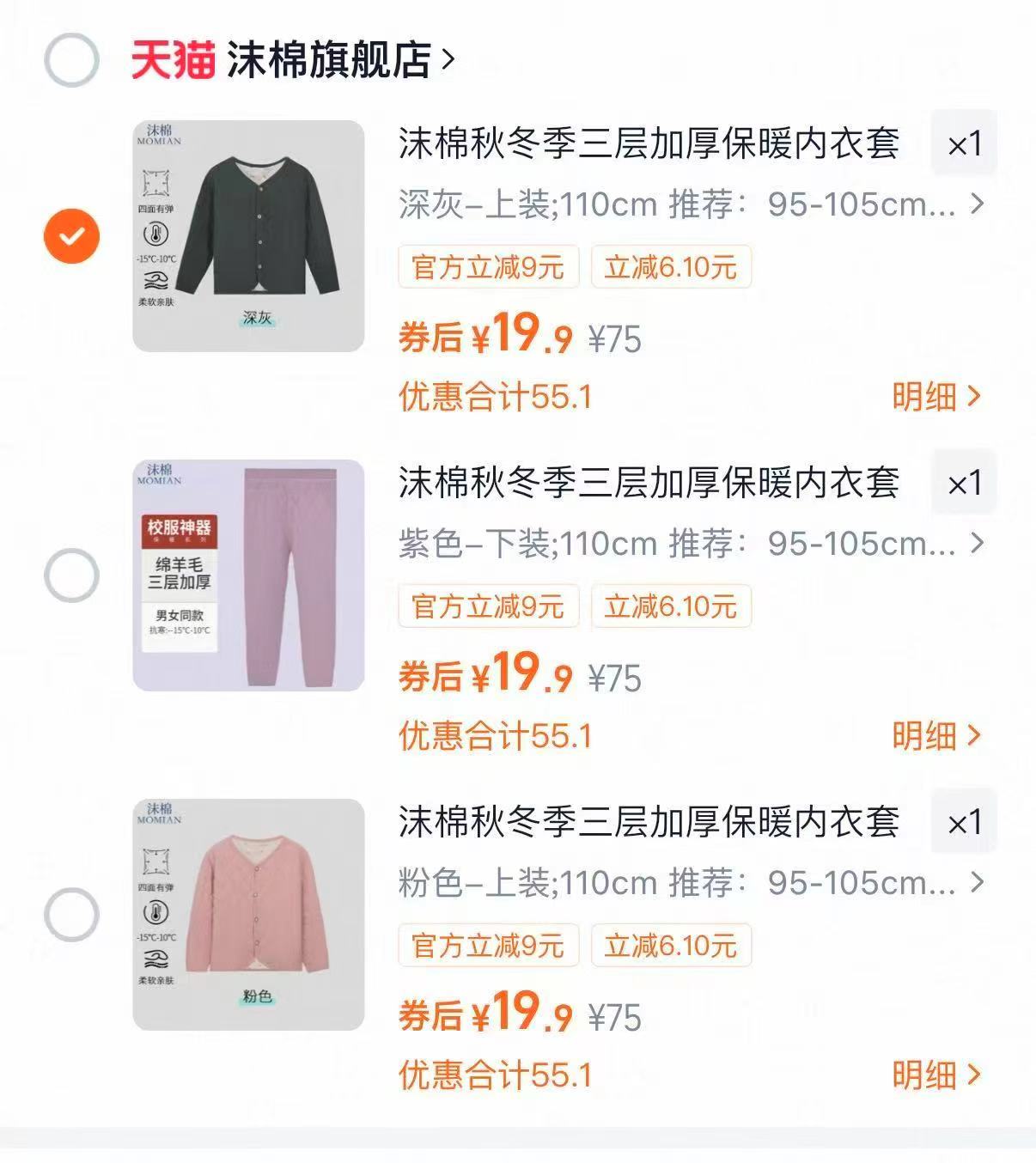The width and height of the screenshot is (1036, 1163).
Task: Select the pink top item checkbox
Action: point(73,913)
